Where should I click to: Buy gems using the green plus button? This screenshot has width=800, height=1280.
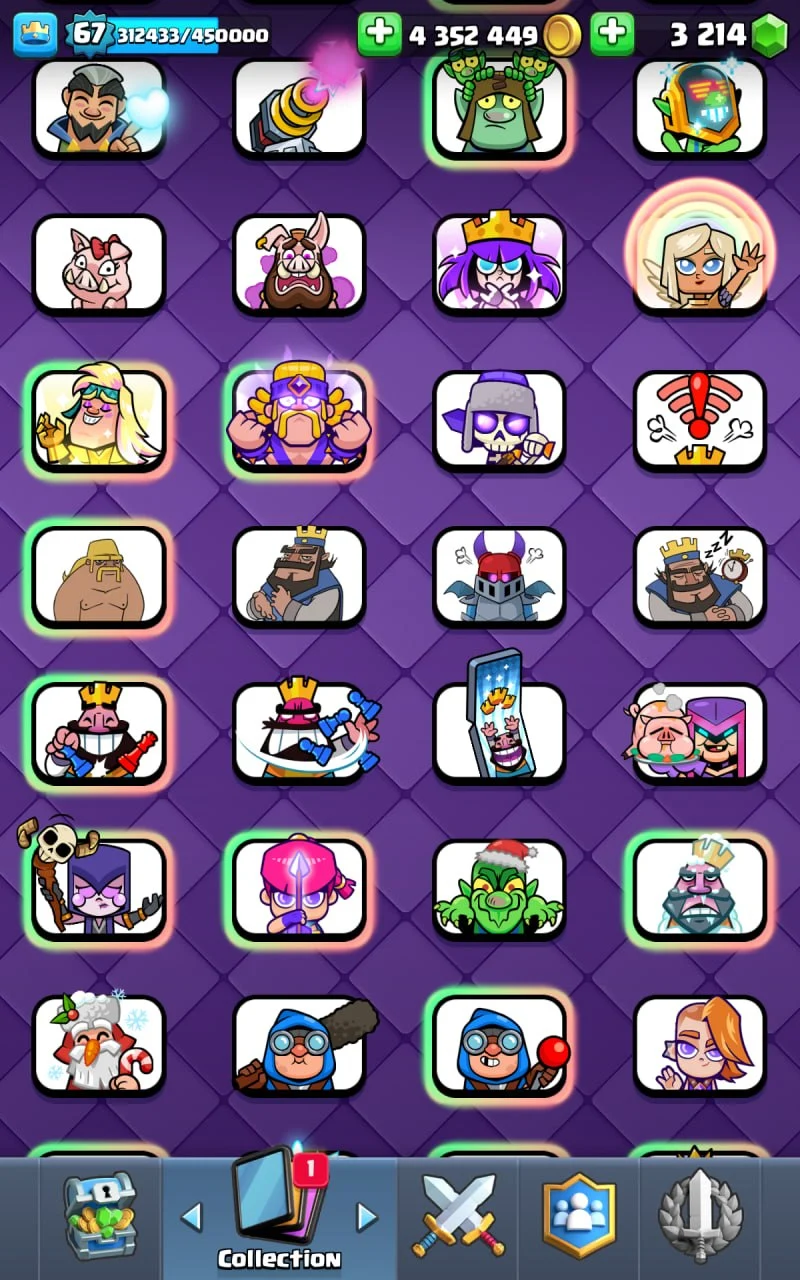[x=612, y=34]
